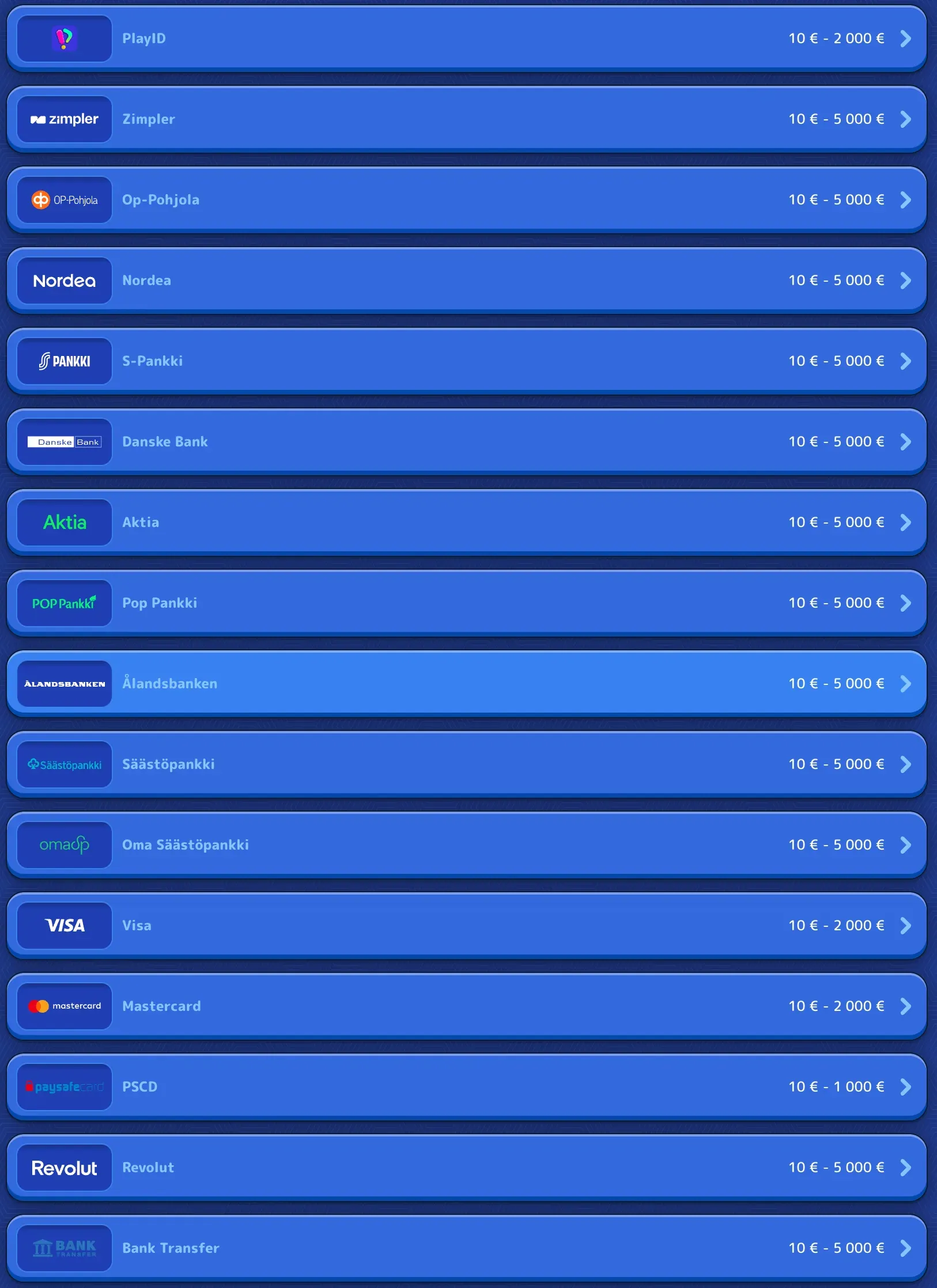The image size is (937, 1288).
Task: Select Ålandsbanken payment method
Action: coord(467,684)
